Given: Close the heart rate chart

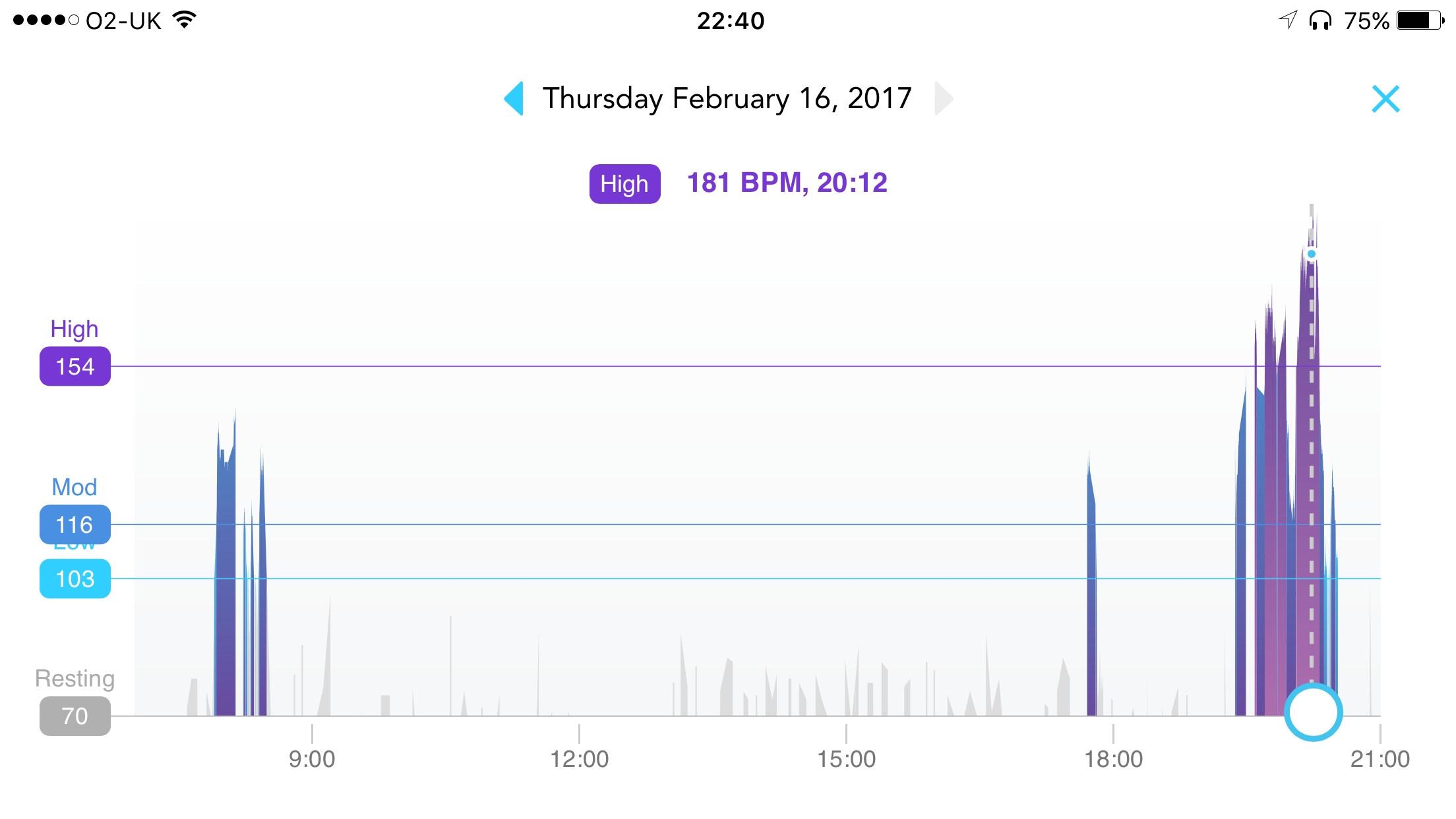Looking at the screenshot, I should coord(1385,99).
